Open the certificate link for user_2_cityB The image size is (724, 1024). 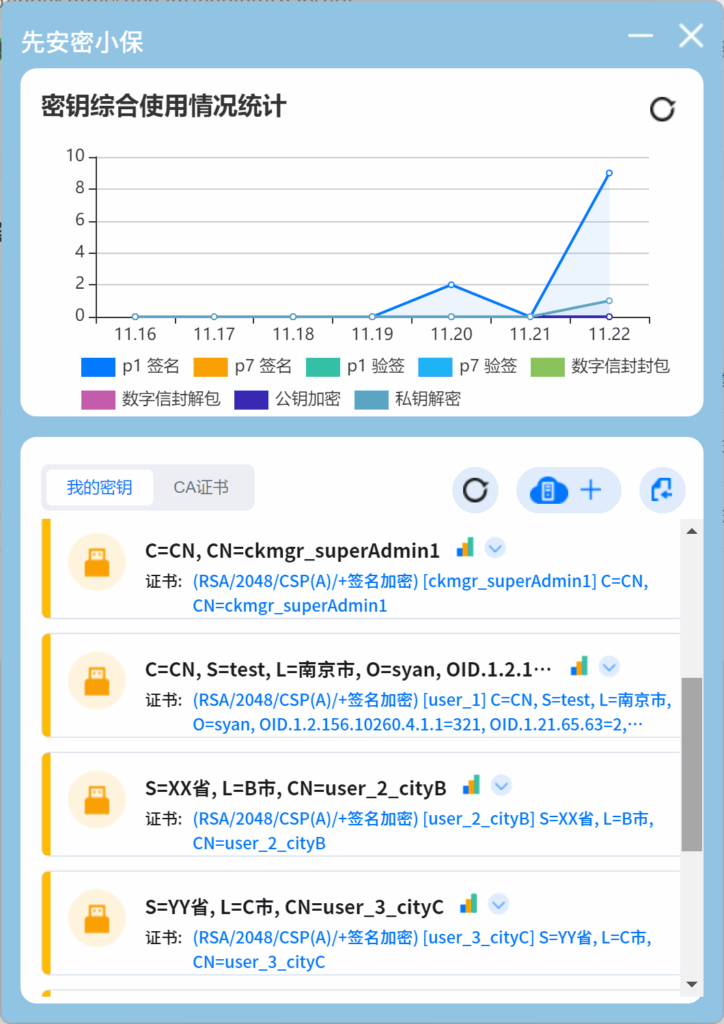click(420, 831)
